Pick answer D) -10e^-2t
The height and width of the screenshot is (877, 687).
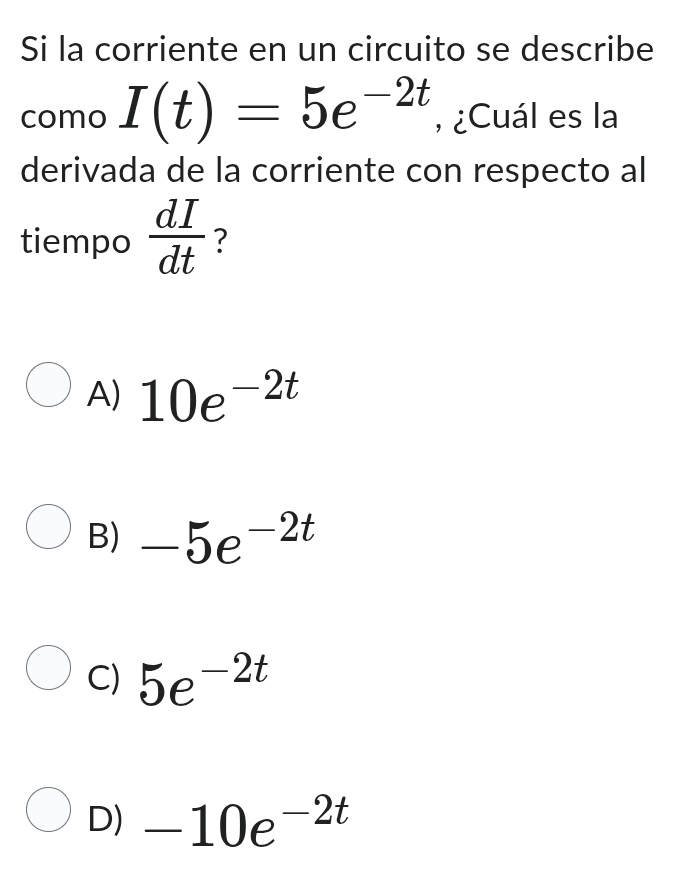tap(47, 810)
